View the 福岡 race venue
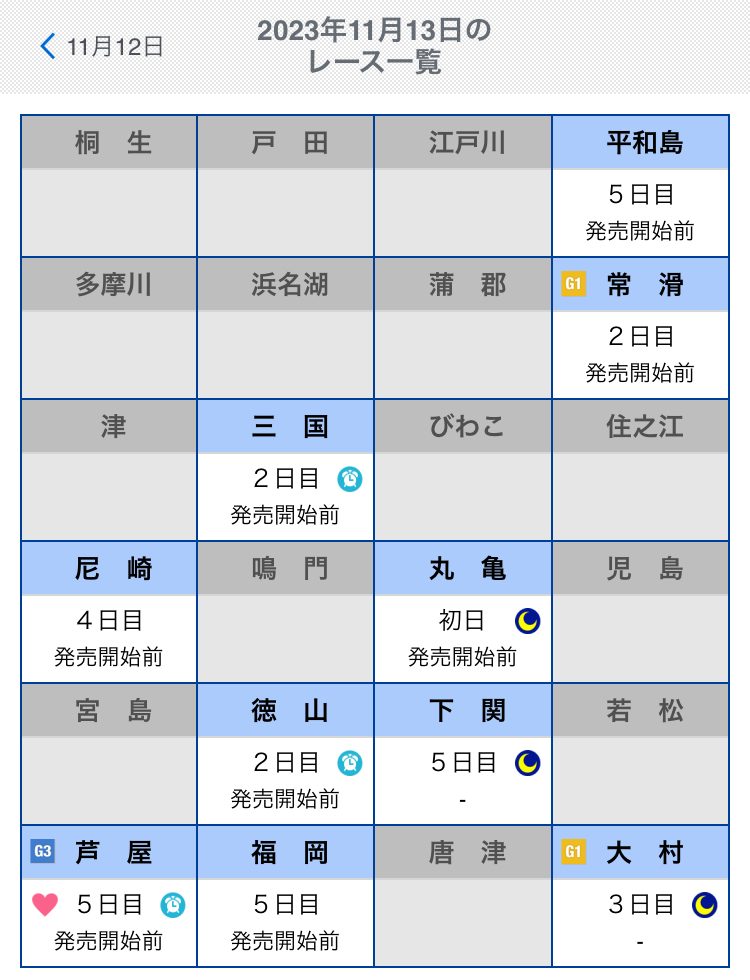 point(286,897)
